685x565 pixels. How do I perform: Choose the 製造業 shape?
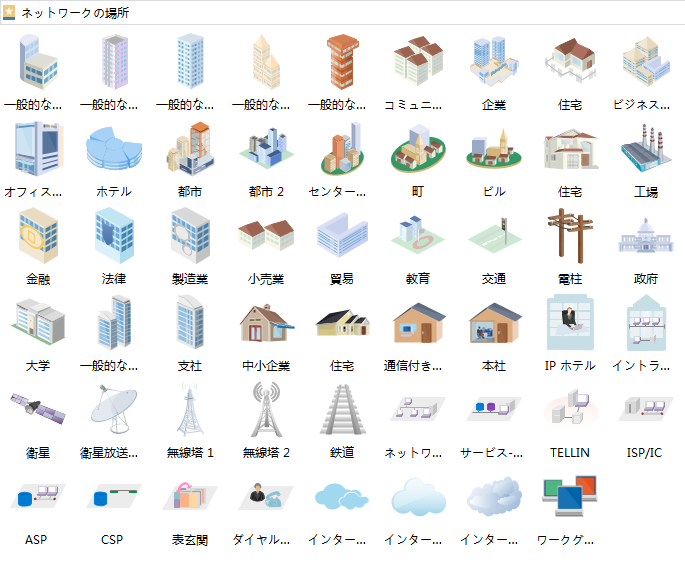(190, 236)
